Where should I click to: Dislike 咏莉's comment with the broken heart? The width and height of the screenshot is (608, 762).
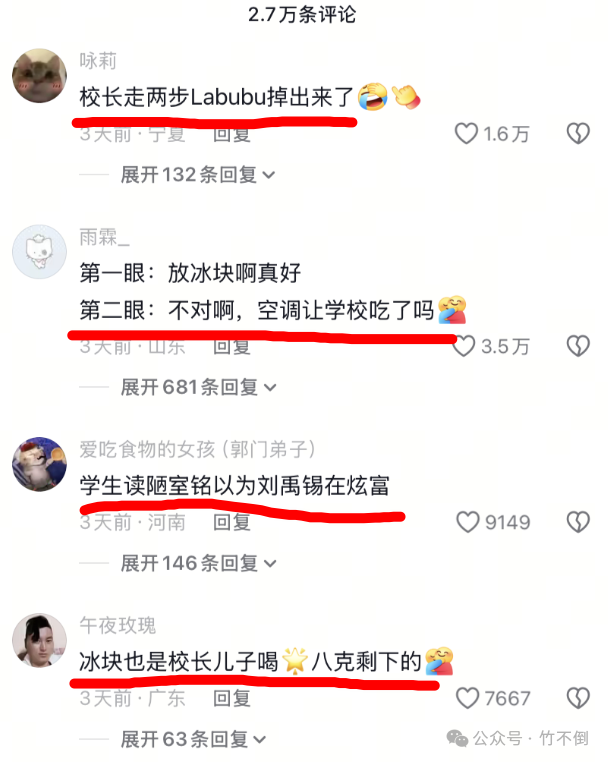click(x=578, y=134)
